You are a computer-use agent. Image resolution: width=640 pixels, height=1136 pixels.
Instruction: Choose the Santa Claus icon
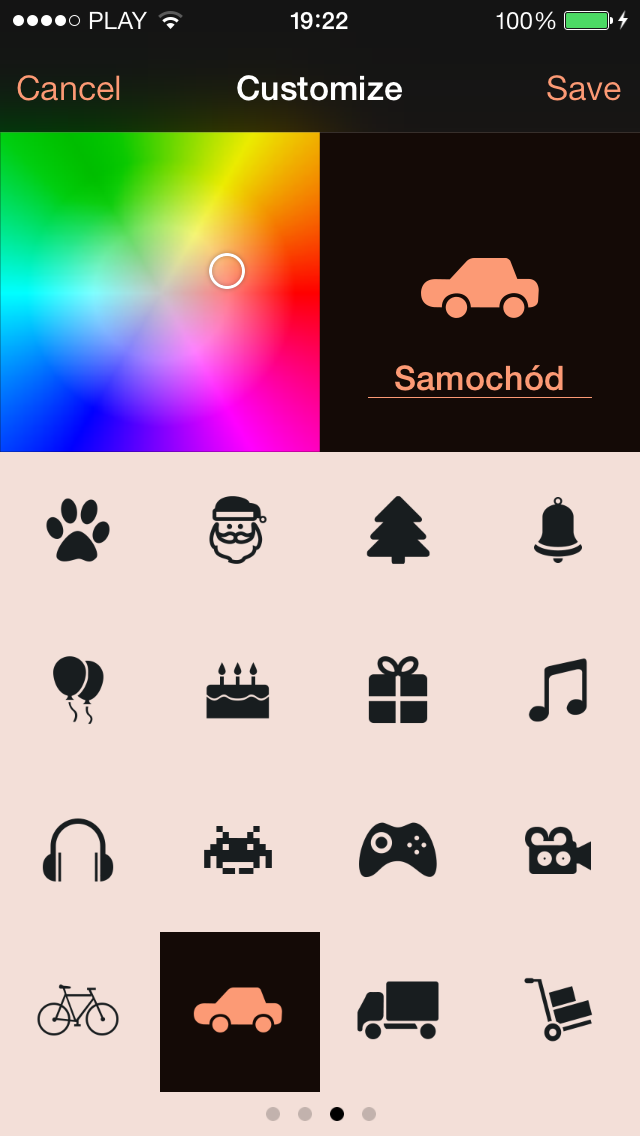[x=238, y=531]
